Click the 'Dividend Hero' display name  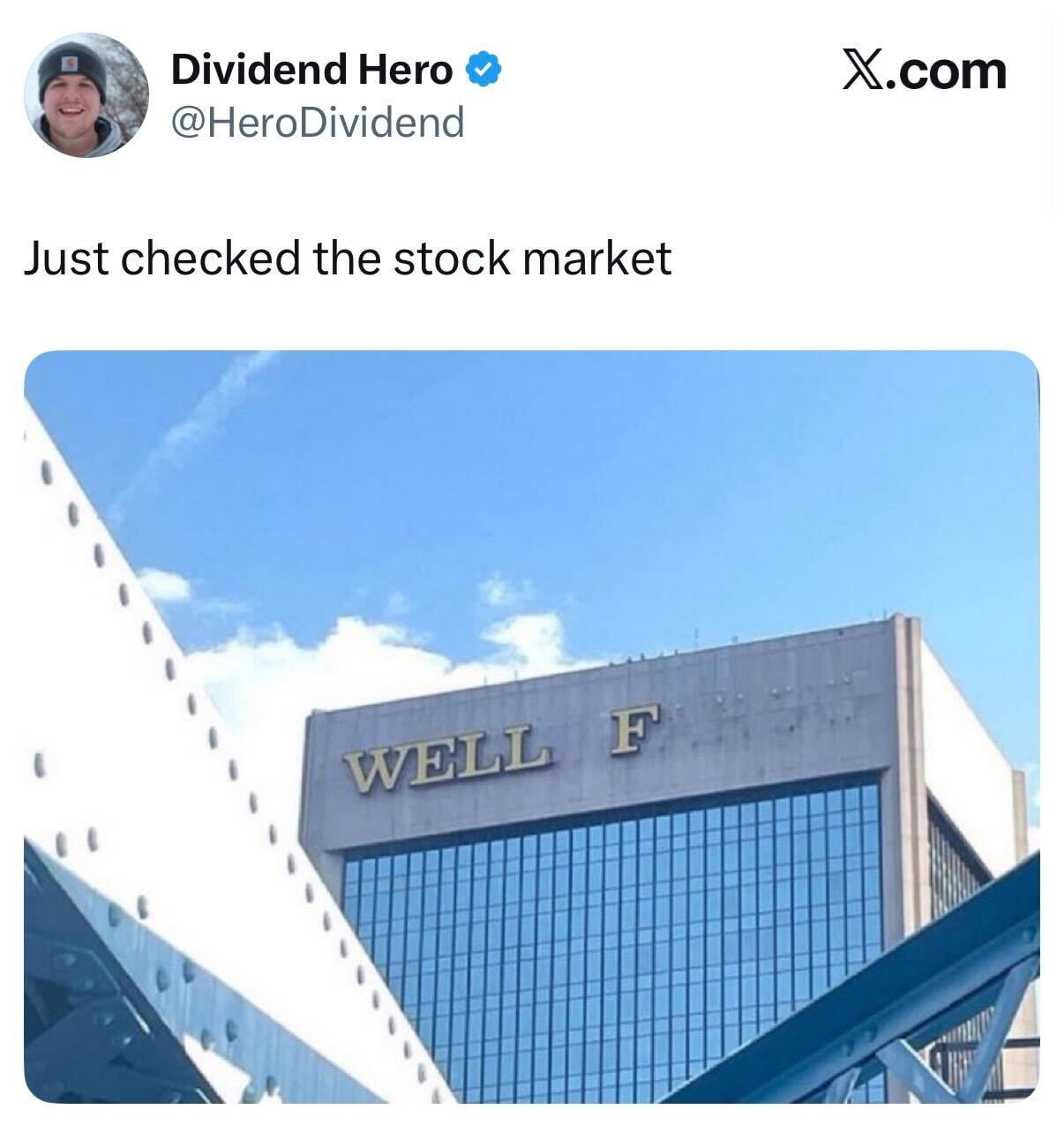(x=309, y=72)
